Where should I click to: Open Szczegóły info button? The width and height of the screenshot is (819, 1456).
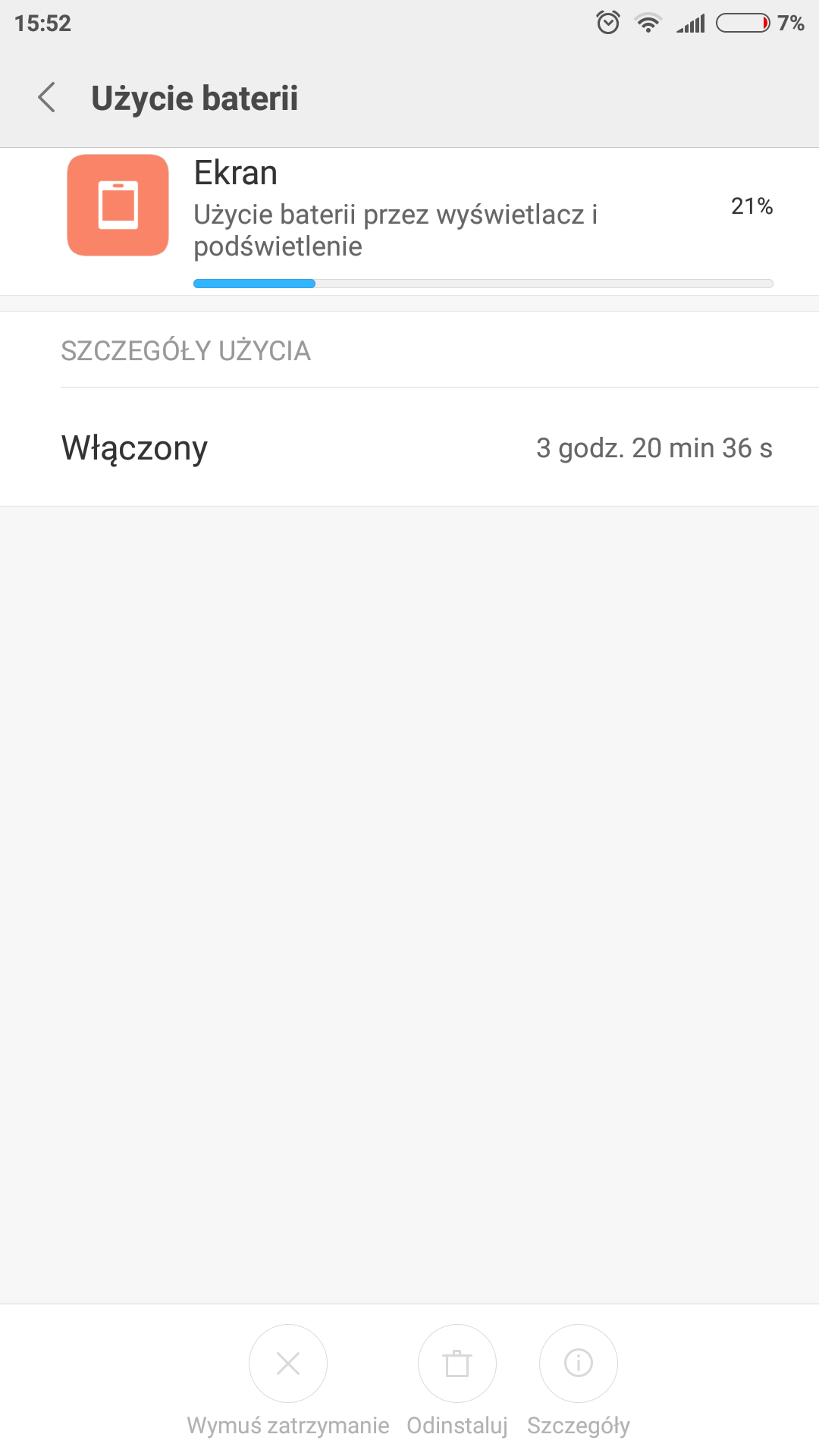pyautogui.click(x=579, y=1363)
